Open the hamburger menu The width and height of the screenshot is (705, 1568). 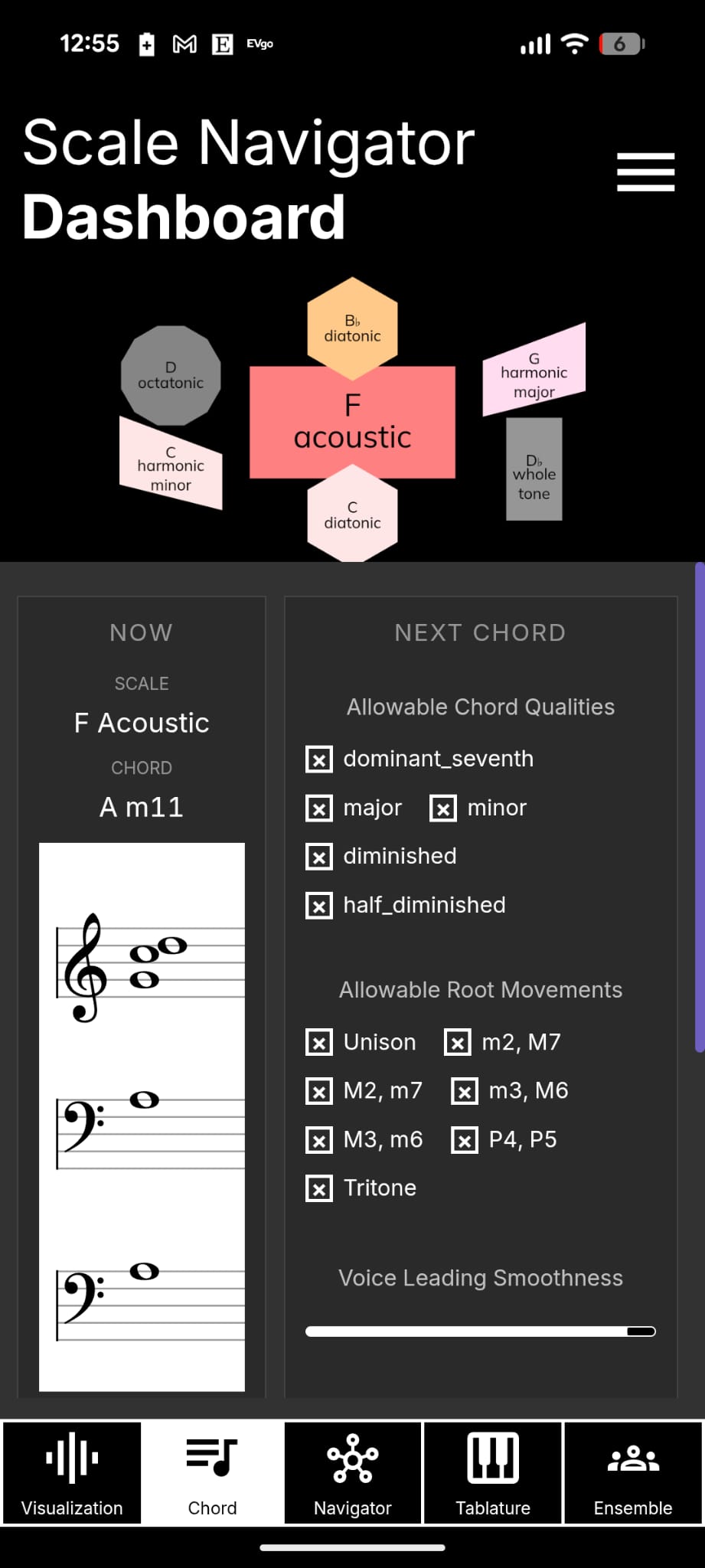click(645, 172)
